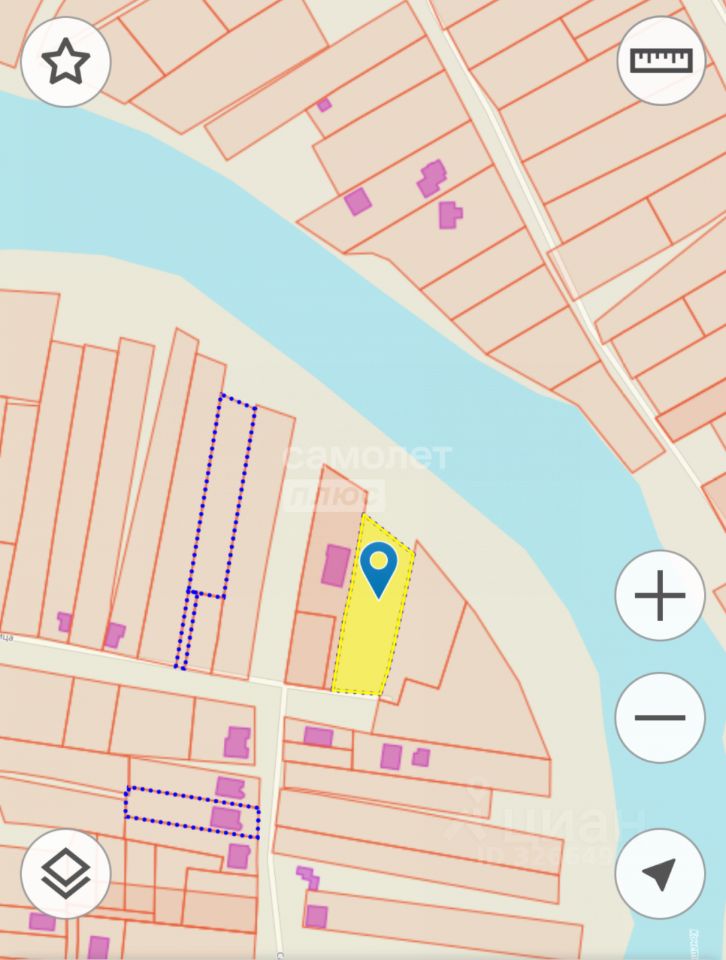Zoom out with the minus button
The height and width of the screenshot is (960, 726).
point(660,717)
